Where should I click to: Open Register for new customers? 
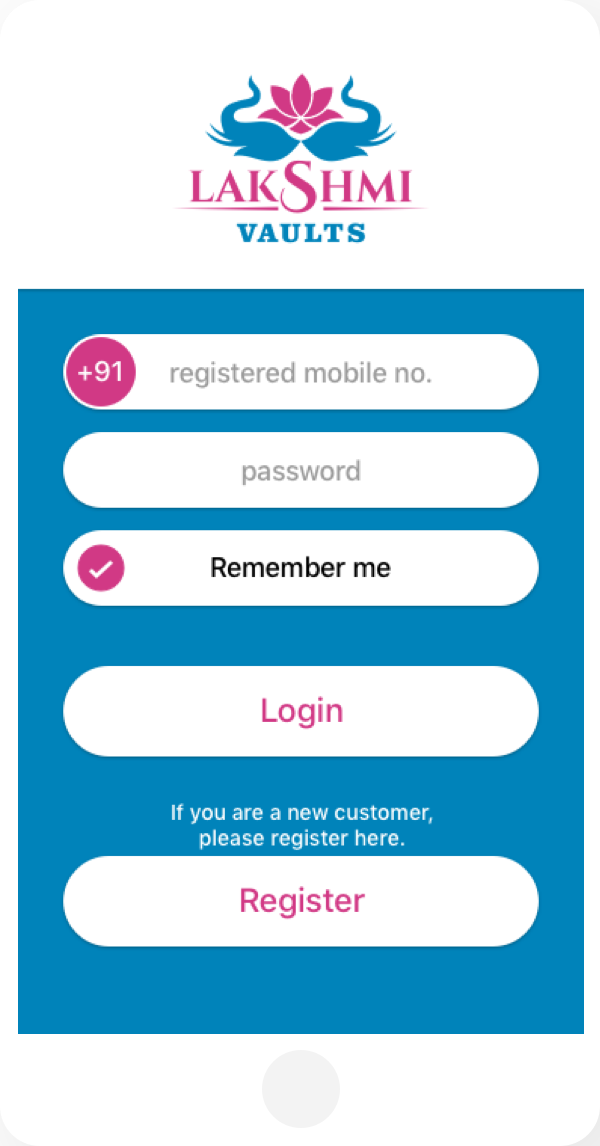(300, 901)
